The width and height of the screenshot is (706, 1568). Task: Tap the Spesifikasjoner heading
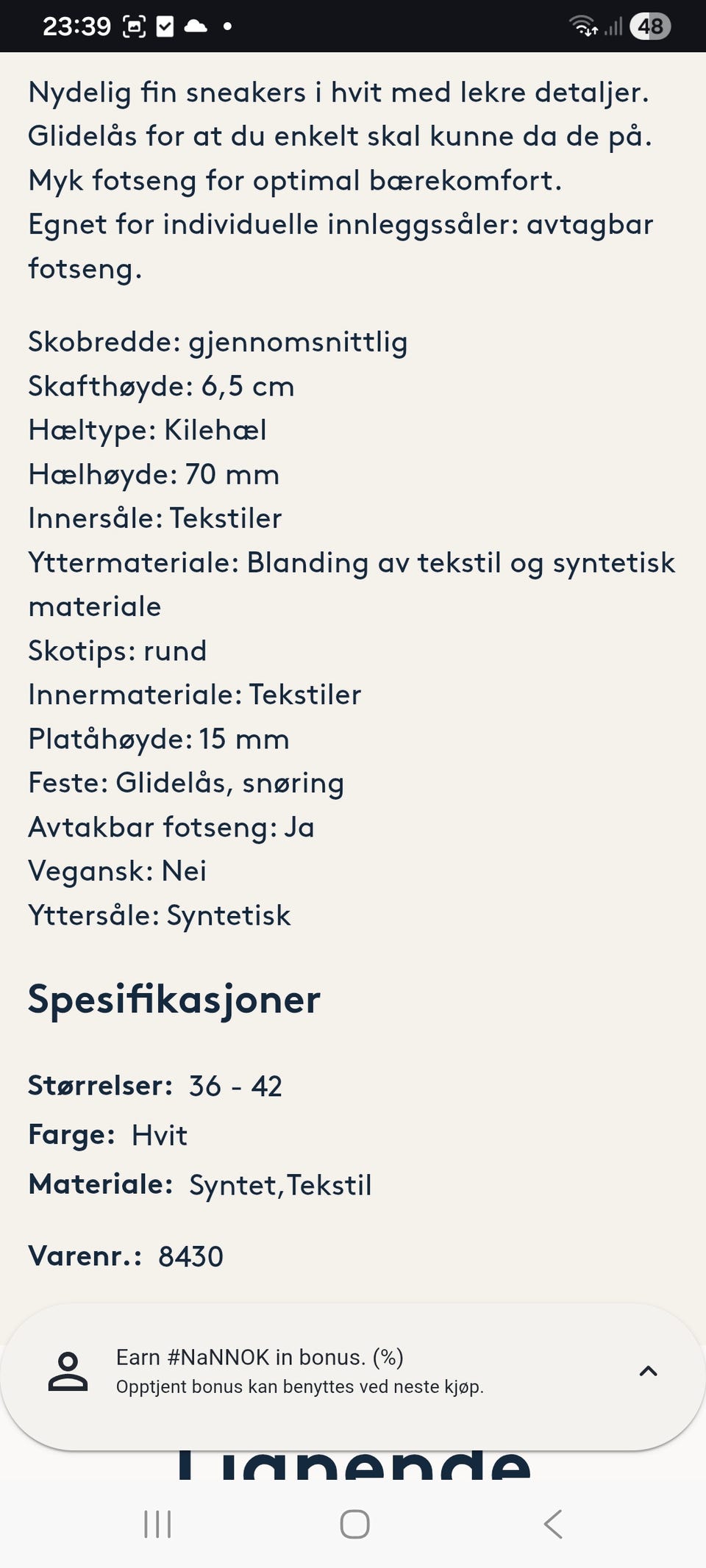point(174,998)
